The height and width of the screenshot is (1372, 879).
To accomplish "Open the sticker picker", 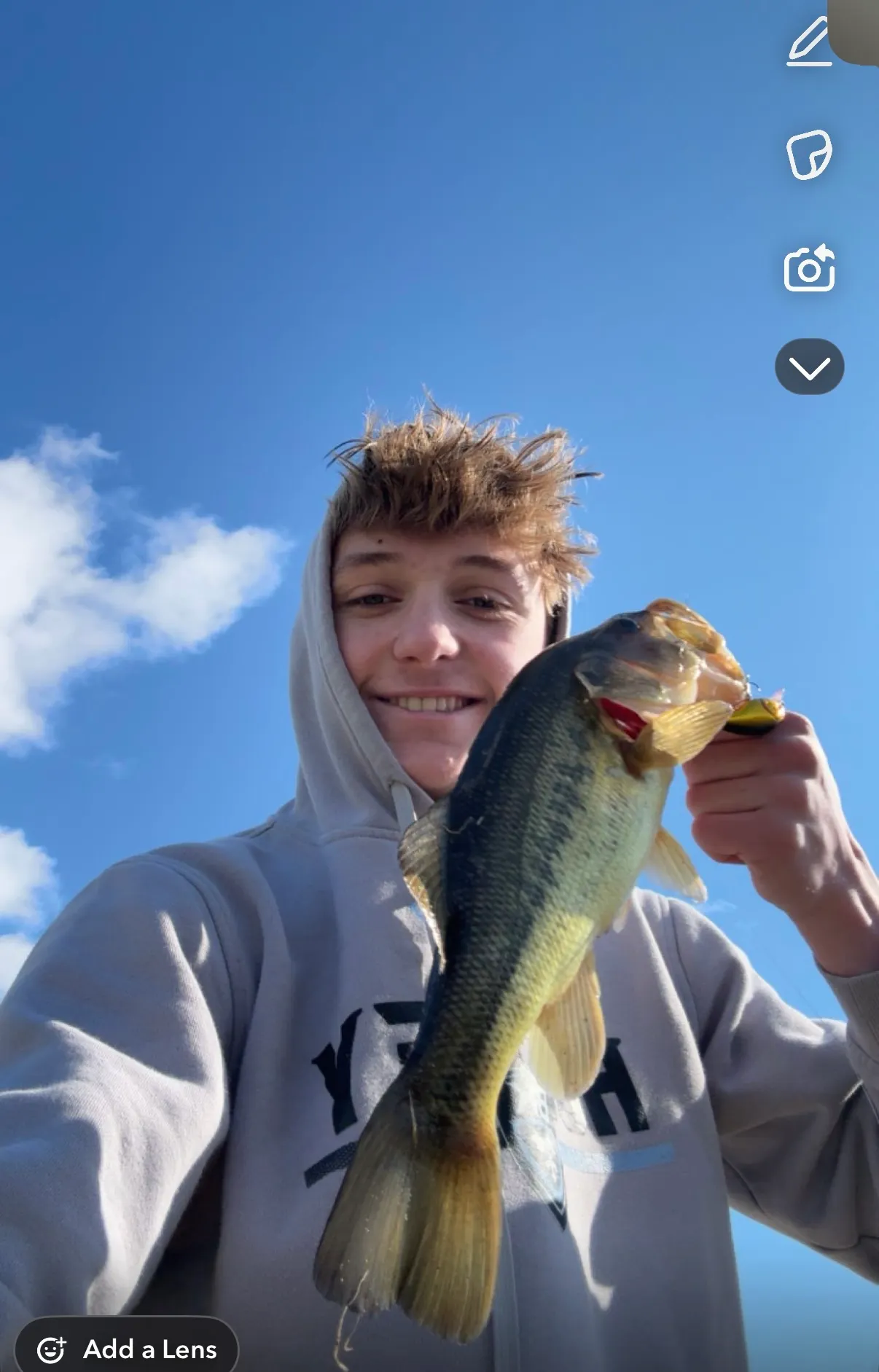I will point(809,154).
